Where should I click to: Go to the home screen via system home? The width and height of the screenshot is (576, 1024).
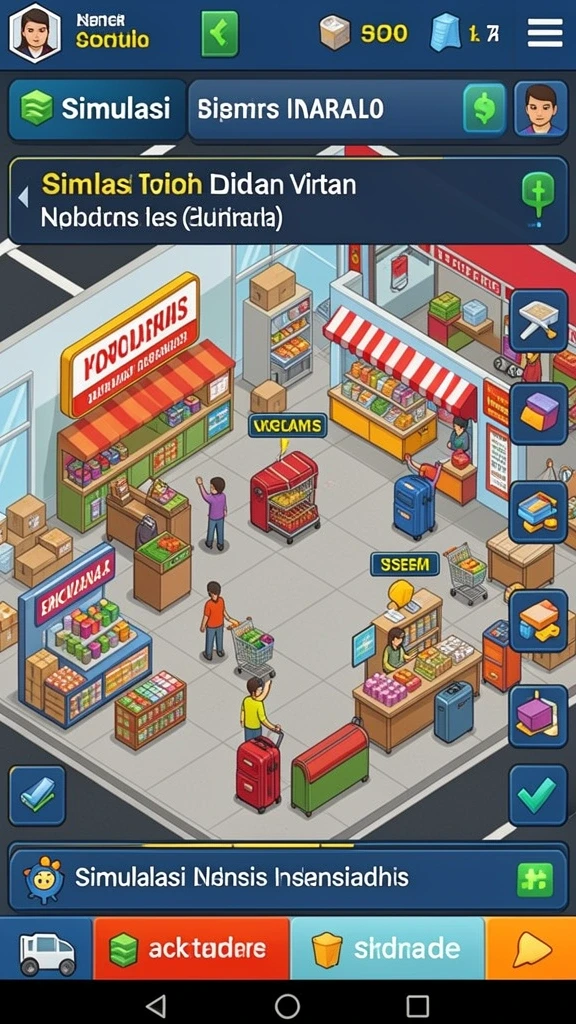pyautogui.click(x=287, y=1003)
